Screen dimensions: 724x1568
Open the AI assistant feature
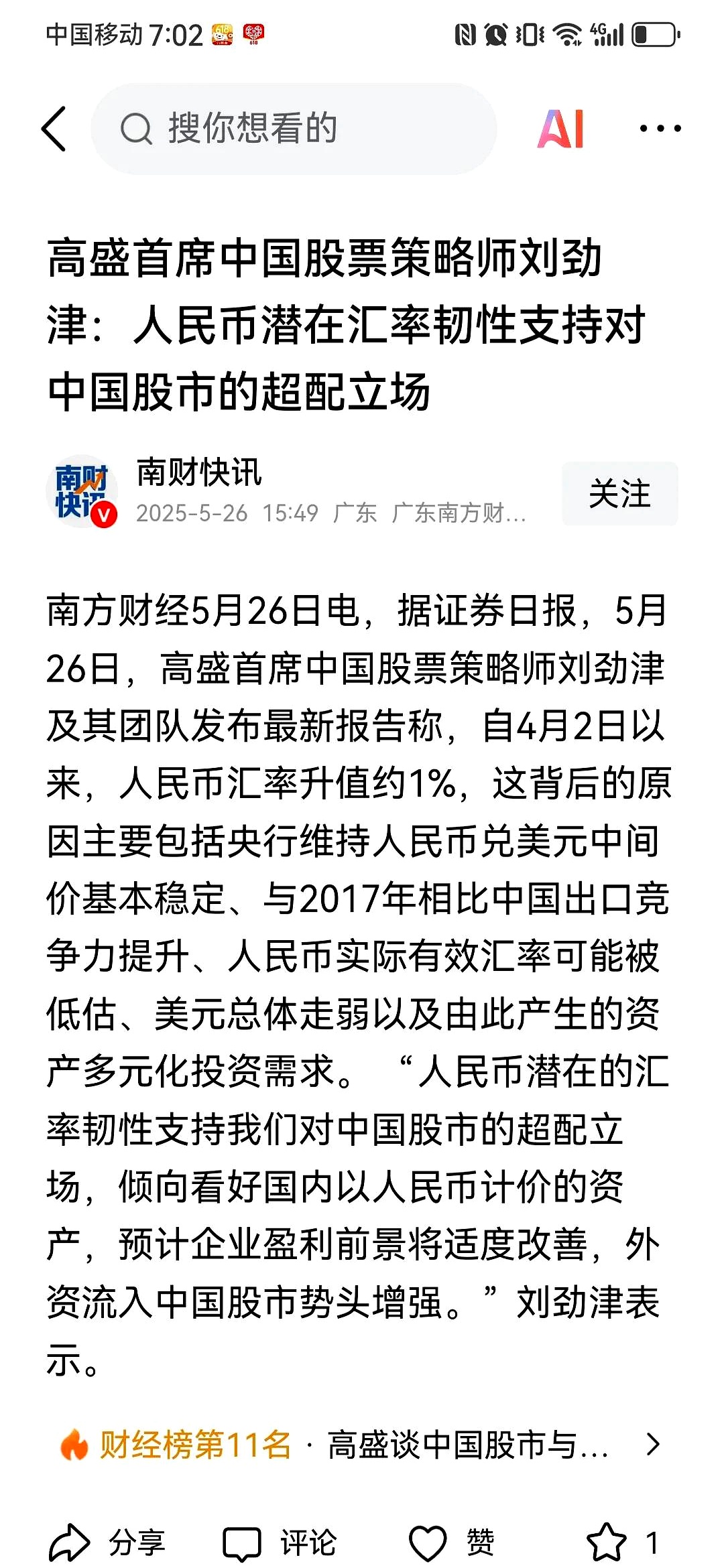(560, 127)
